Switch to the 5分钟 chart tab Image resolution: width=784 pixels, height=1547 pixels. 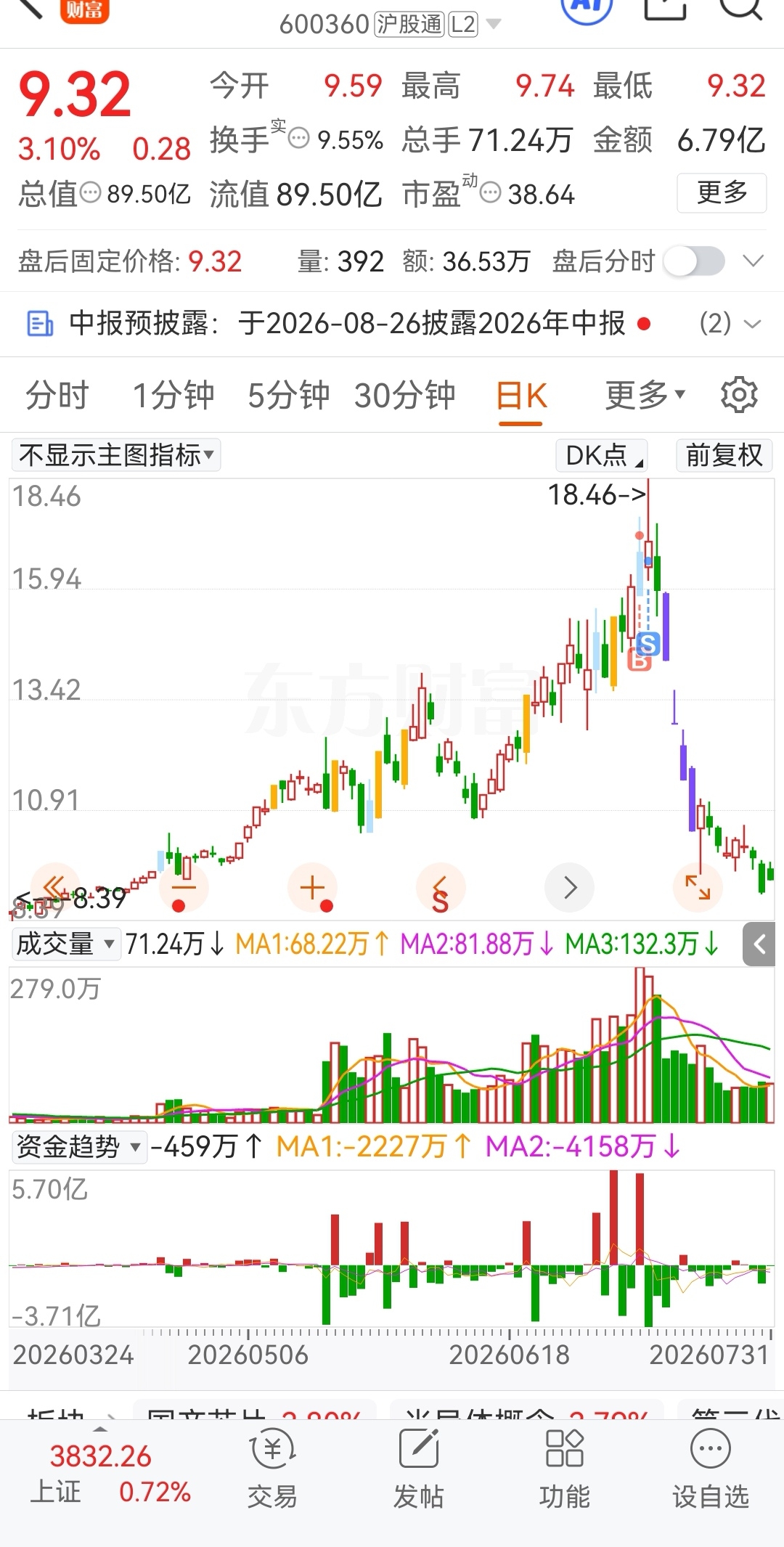[x=288, y=396]
